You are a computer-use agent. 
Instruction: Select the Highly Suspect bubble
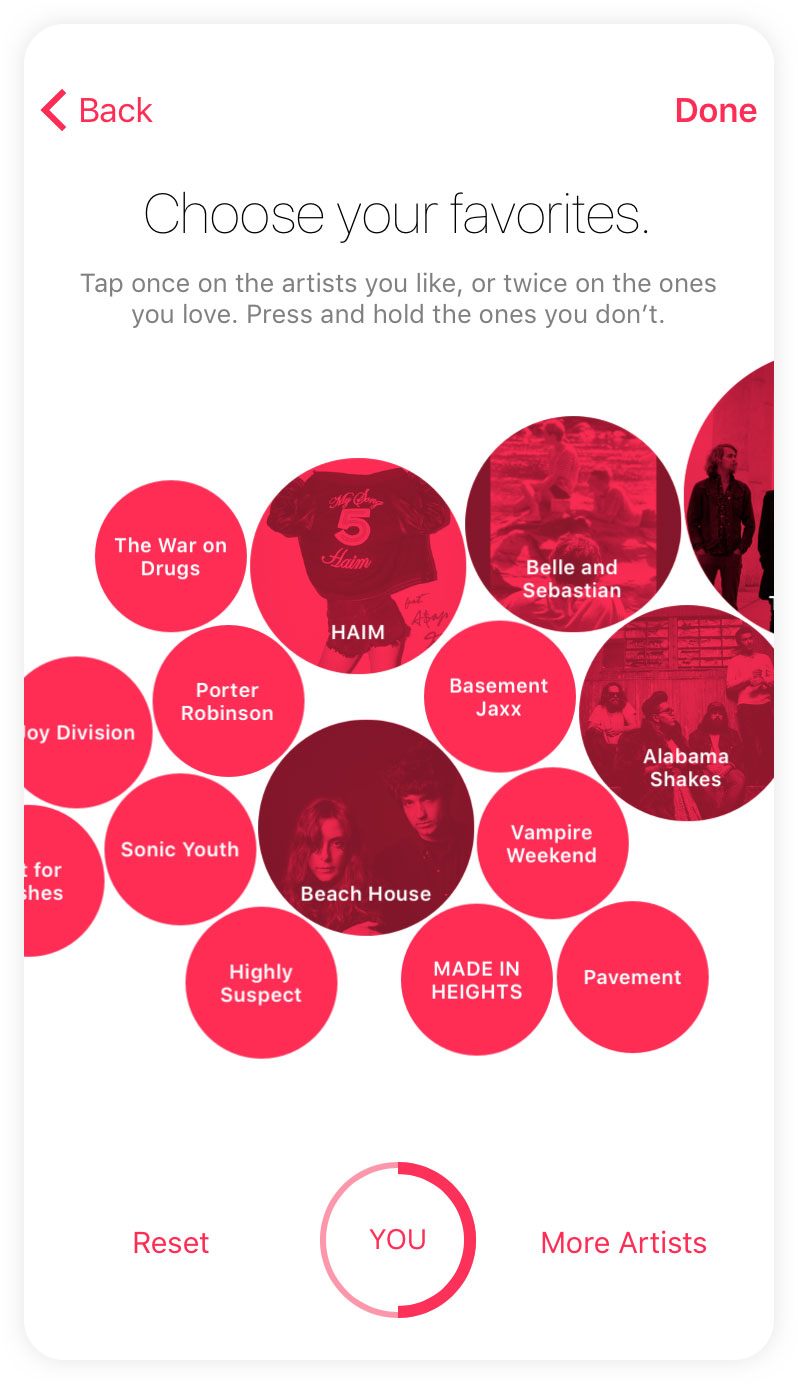[x=261, y=983]
